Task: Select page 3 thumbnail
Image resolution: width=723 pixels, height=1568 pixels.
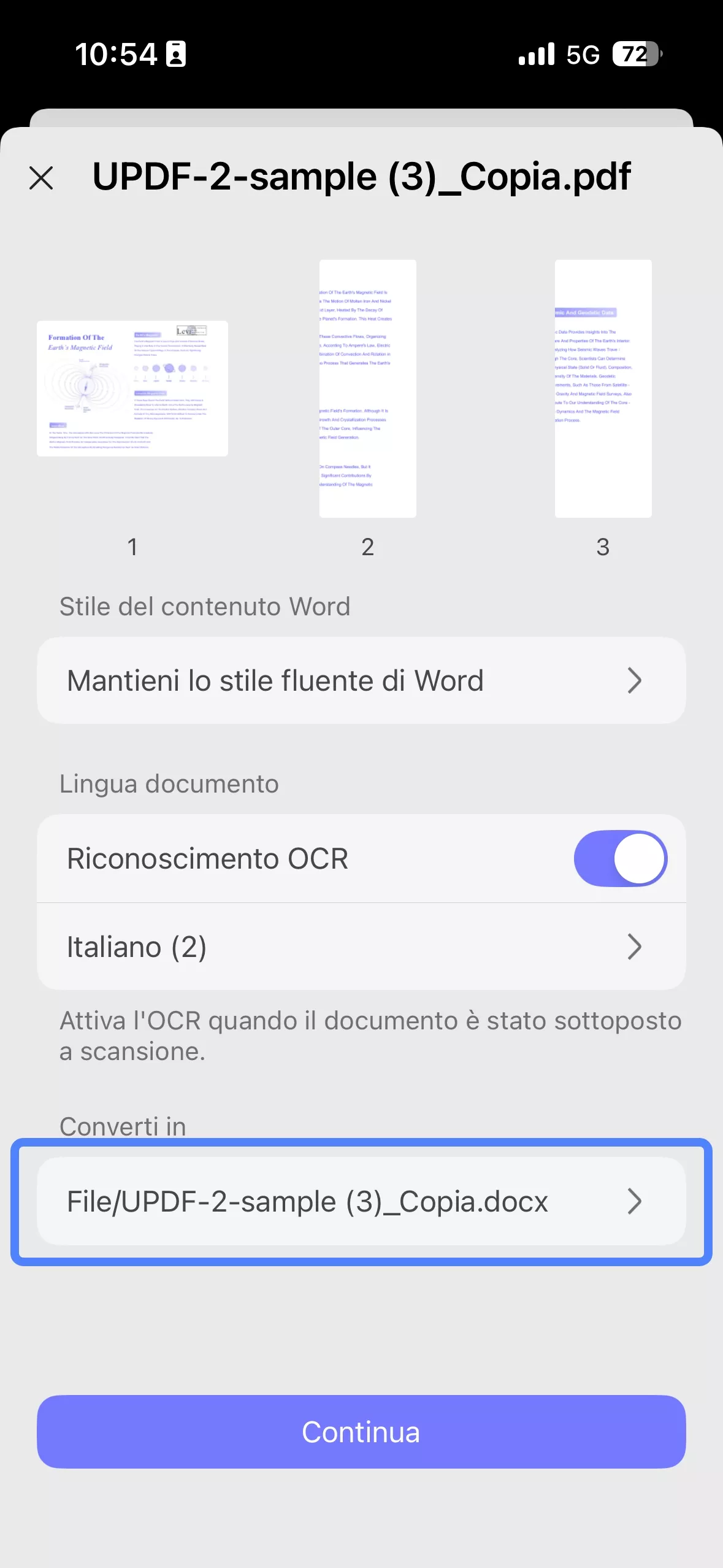Action: coord(603,388)
